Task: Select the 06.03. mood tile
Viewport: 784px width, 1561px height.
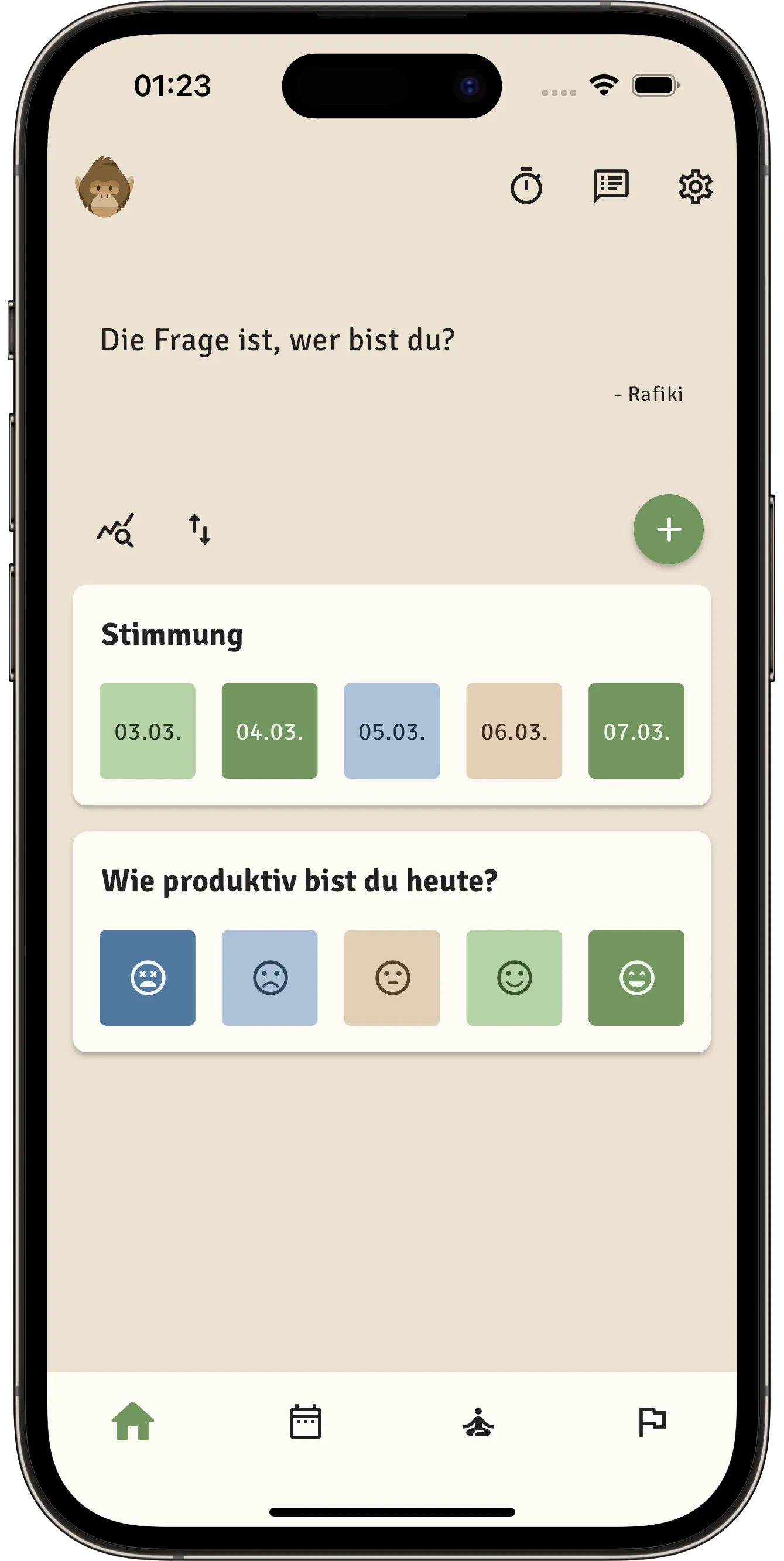Action: click(513, 731)
